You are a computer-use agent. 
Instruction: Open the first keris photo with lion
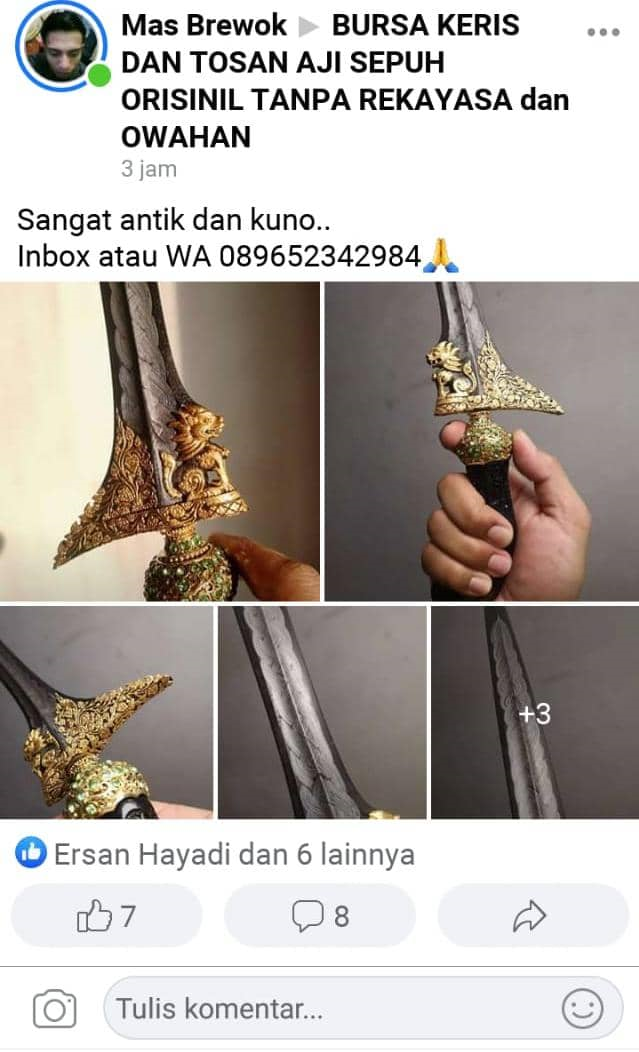(160, 440)
